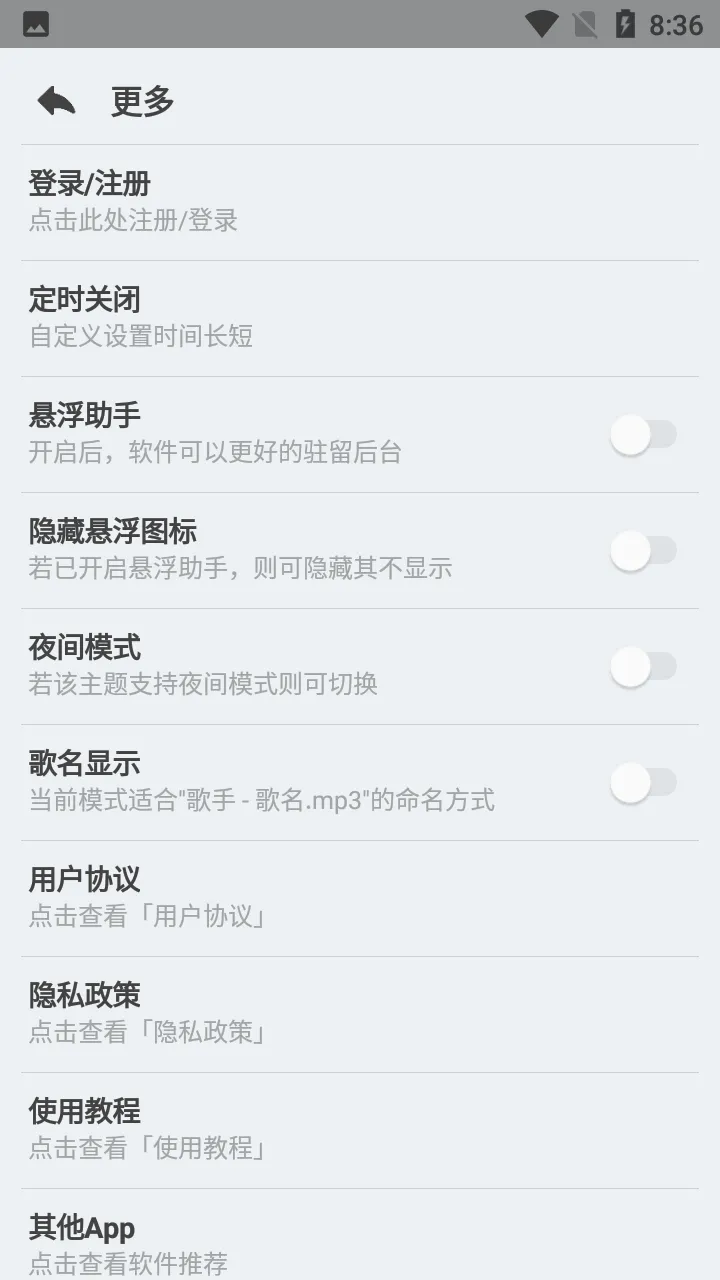Toggle the 歌名显示 switch
Viewport: 720px width, 1280px height.
tap(643, 783)
